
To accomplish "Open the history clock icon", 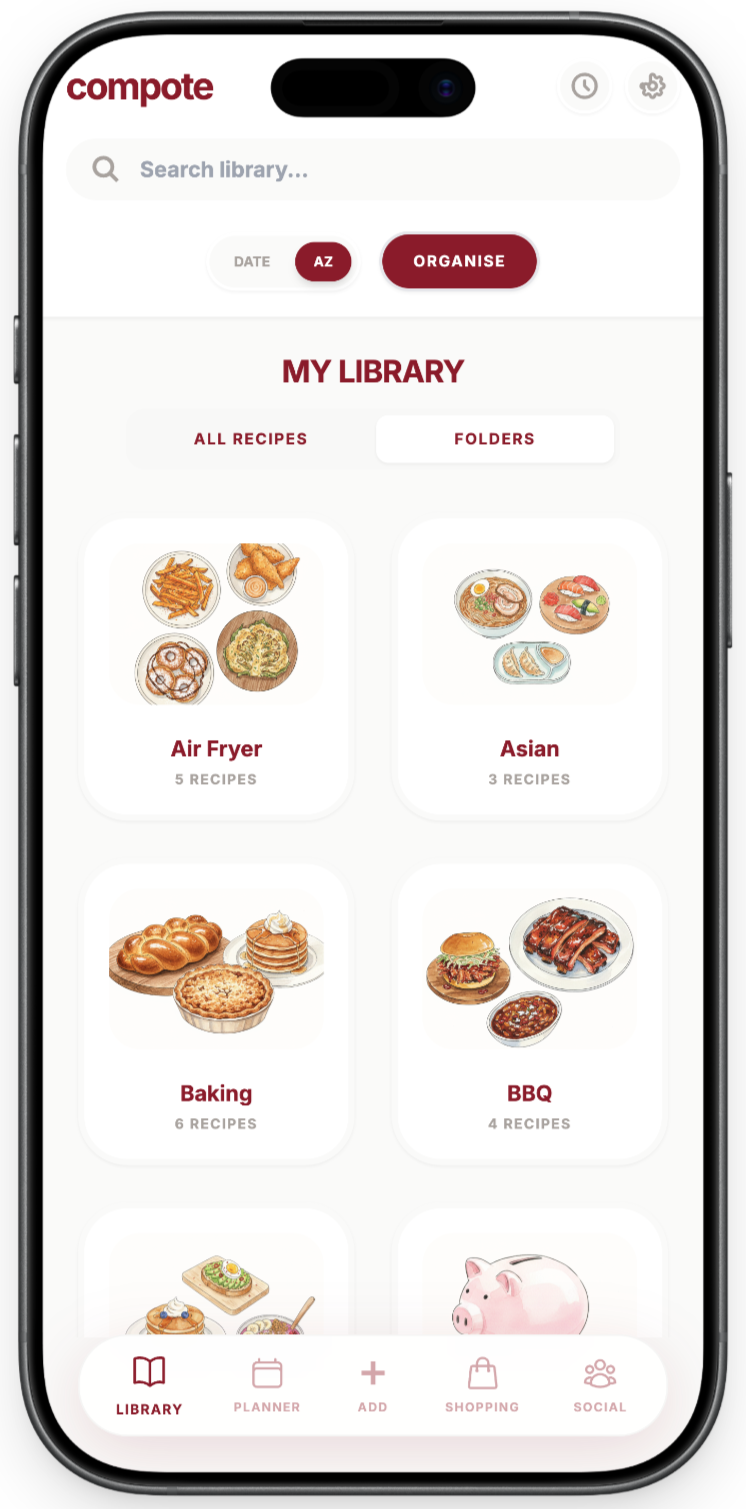I will click(584, 87).
